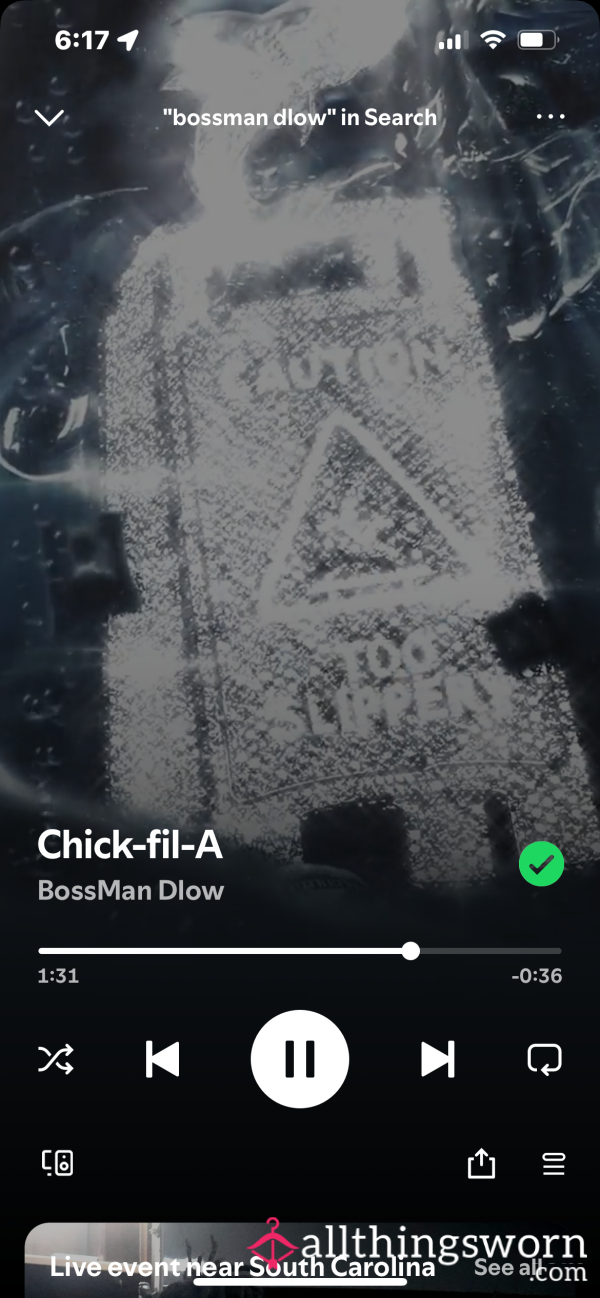Screen dimensions: 600x1298
Task: Share this song
Action: click(481, 1163)
